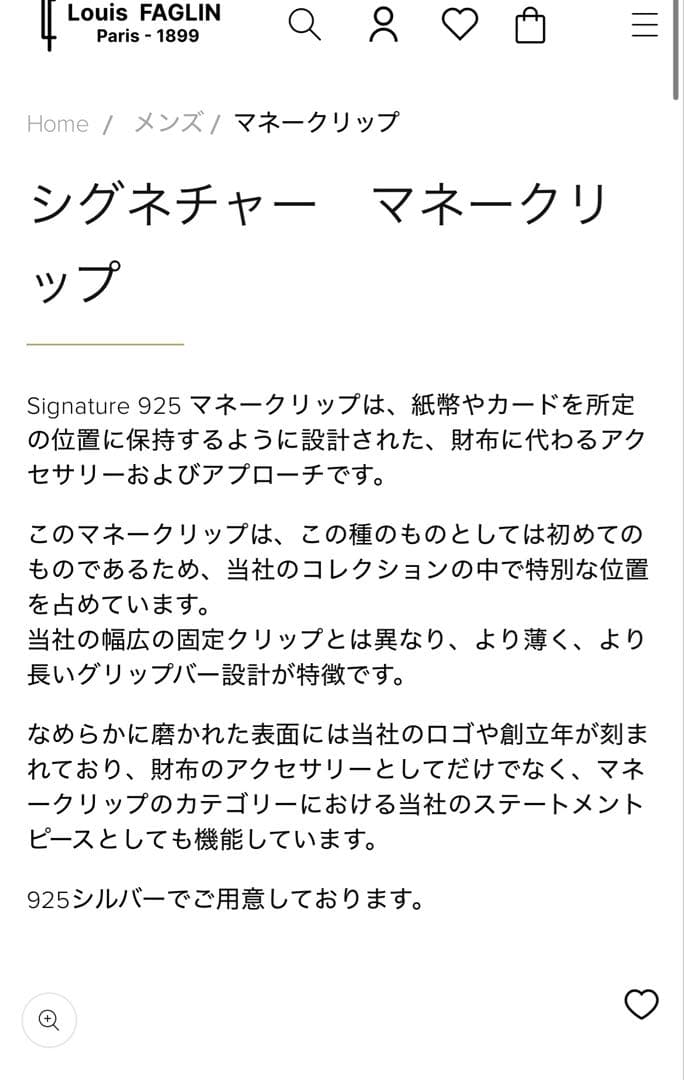Add this money clip to wishlist

pos(641,1004)
